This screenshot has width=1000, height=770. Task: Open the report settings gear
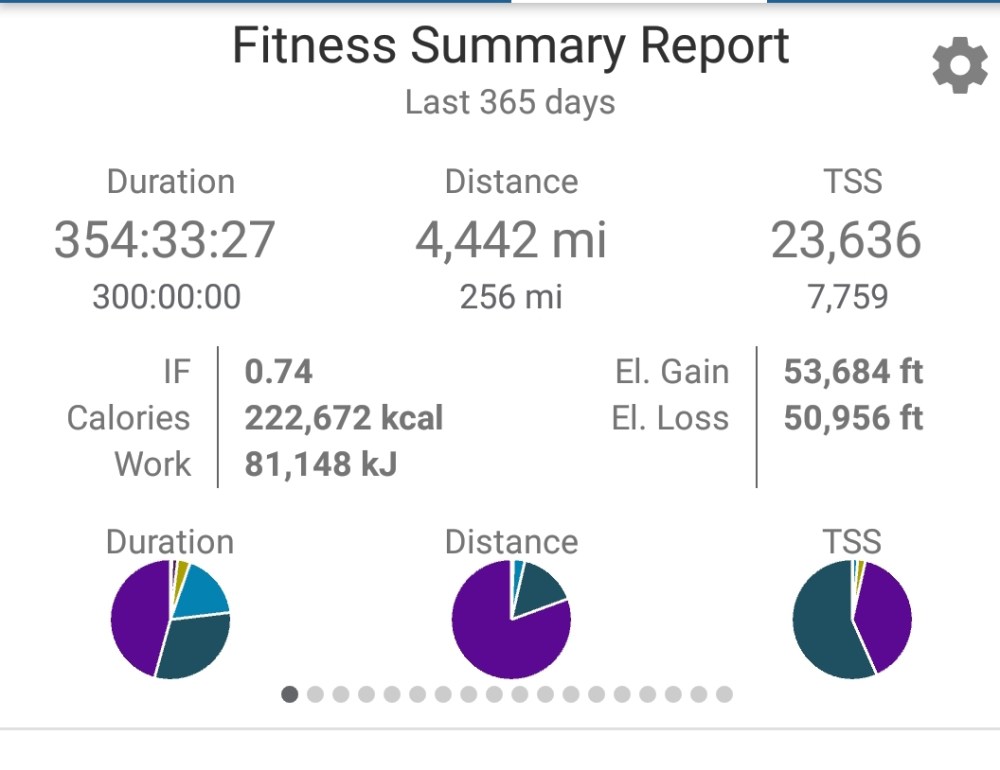pos(959,67)
